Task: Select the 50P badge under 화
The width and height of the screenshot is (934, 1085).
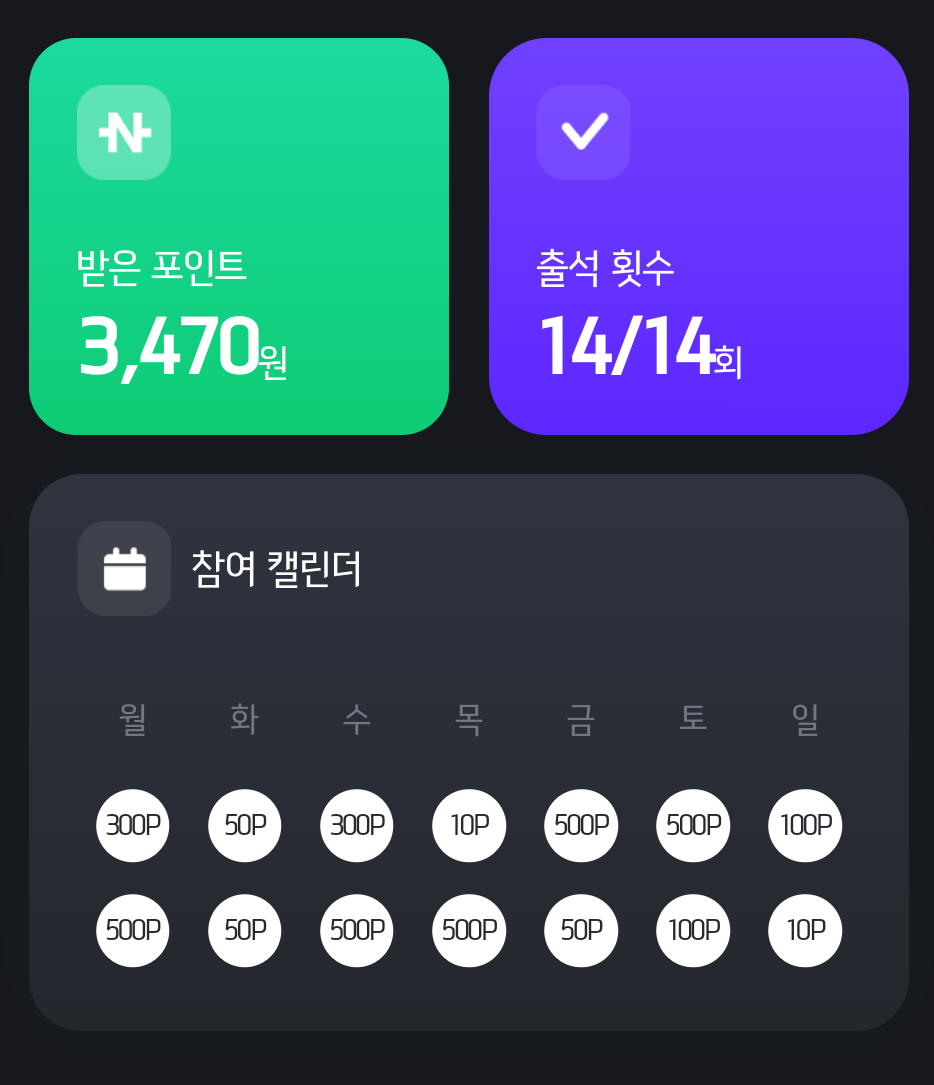Action: click(244, 825)
